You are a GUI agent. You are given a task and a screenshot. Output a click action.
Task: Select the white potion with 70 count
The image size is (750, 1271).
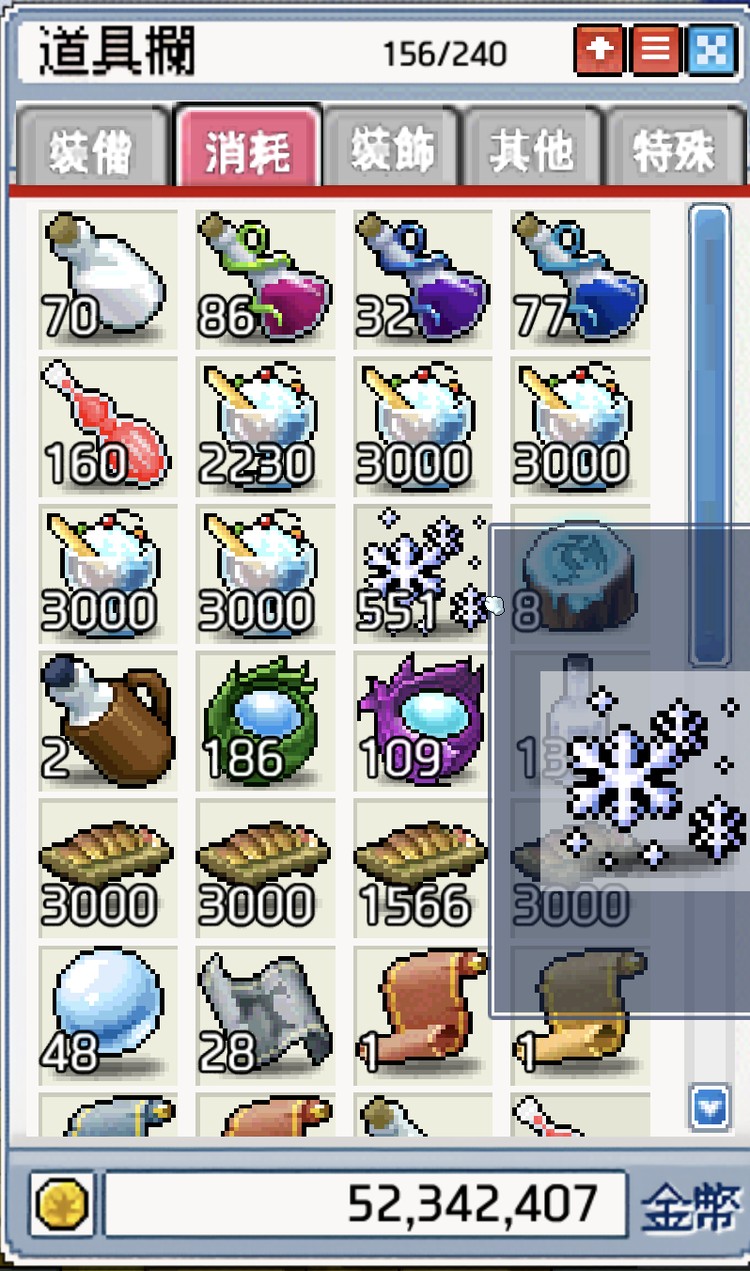coord(107,278)
